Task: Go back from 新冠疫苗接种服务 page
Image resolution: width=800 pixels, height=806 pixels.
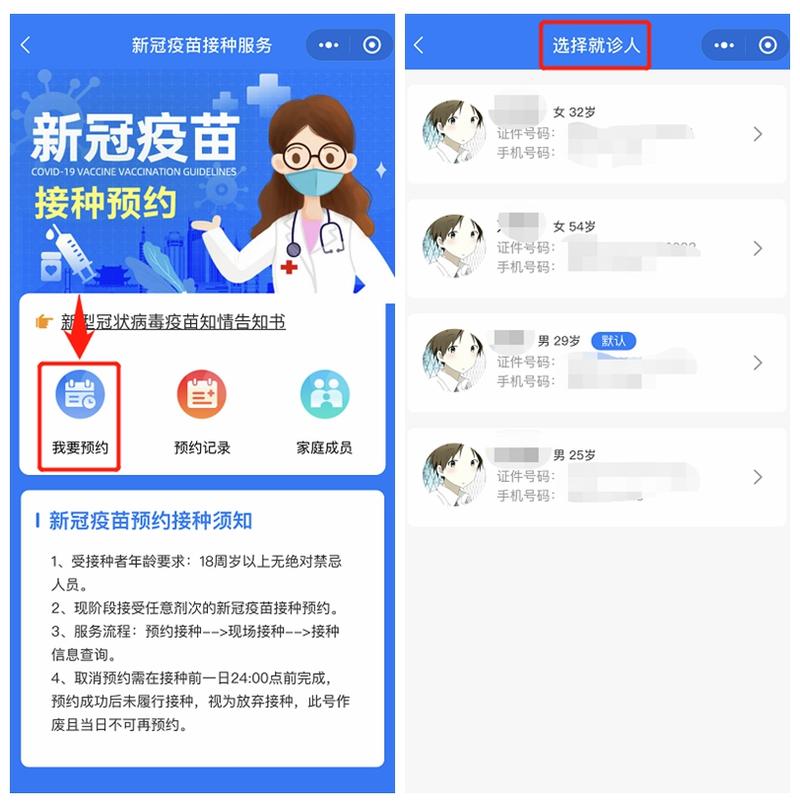Action: click(26, 45)
